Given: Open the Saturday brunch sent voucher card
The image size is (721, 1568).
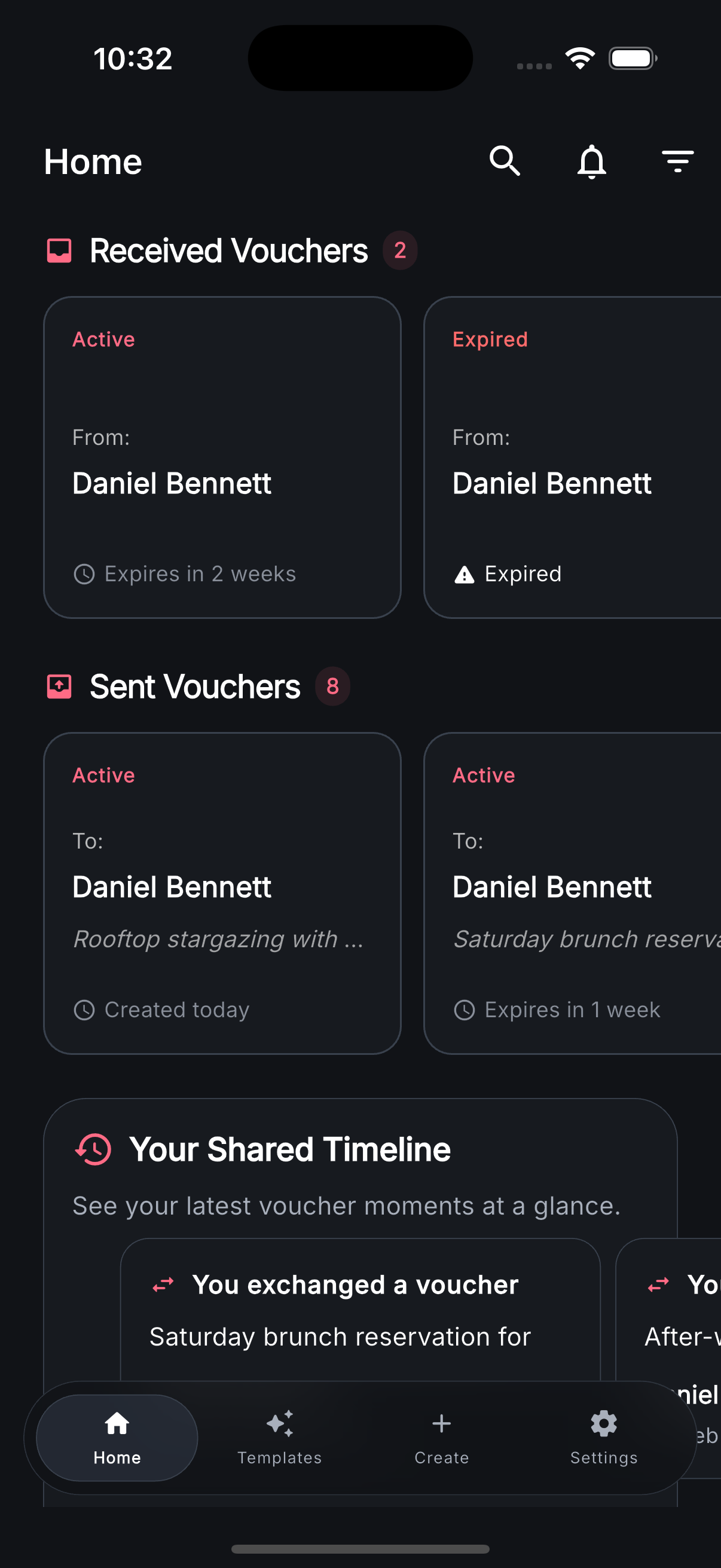Looking at the screenshot, I should pos(572,893).
